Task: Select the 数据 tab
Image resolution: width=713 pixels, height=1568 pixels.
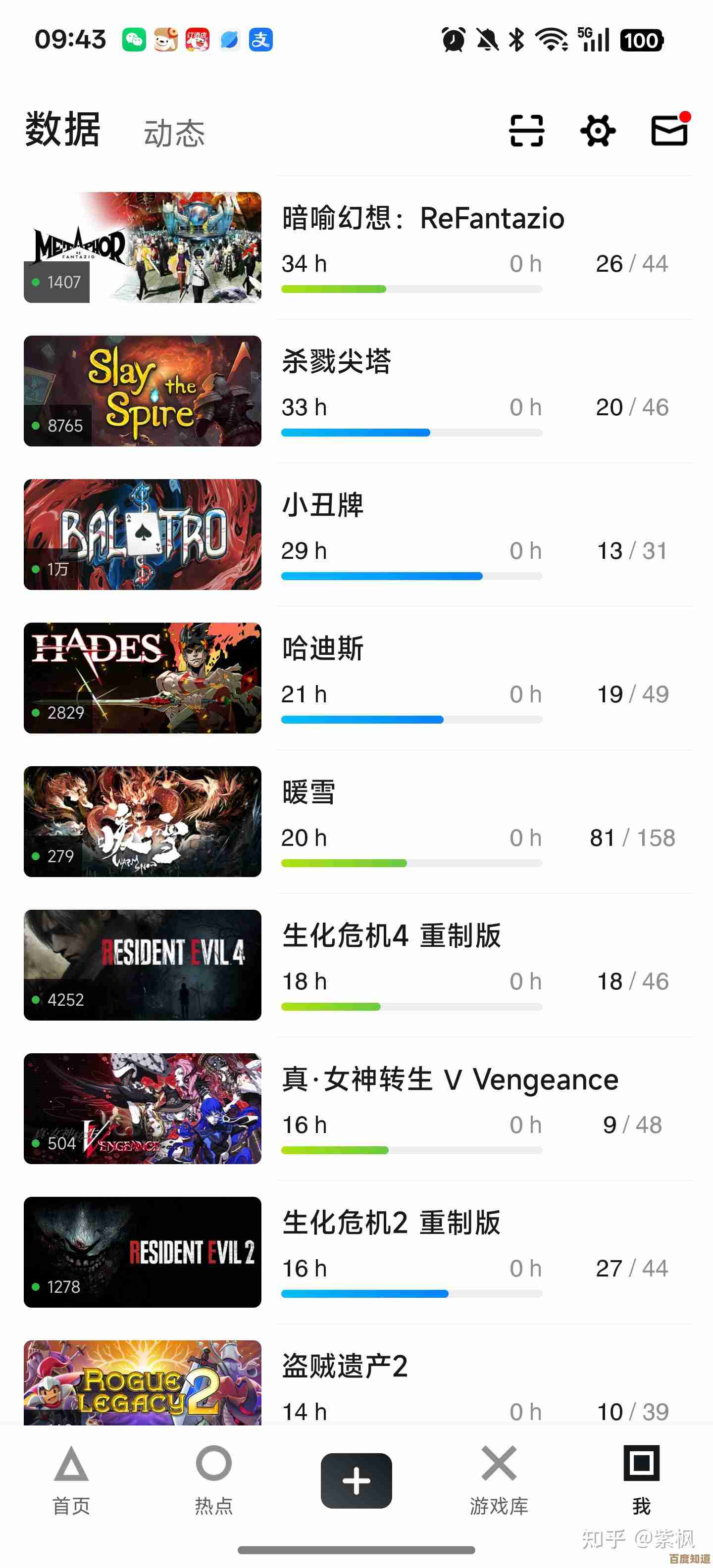Action: pos(62,129)
